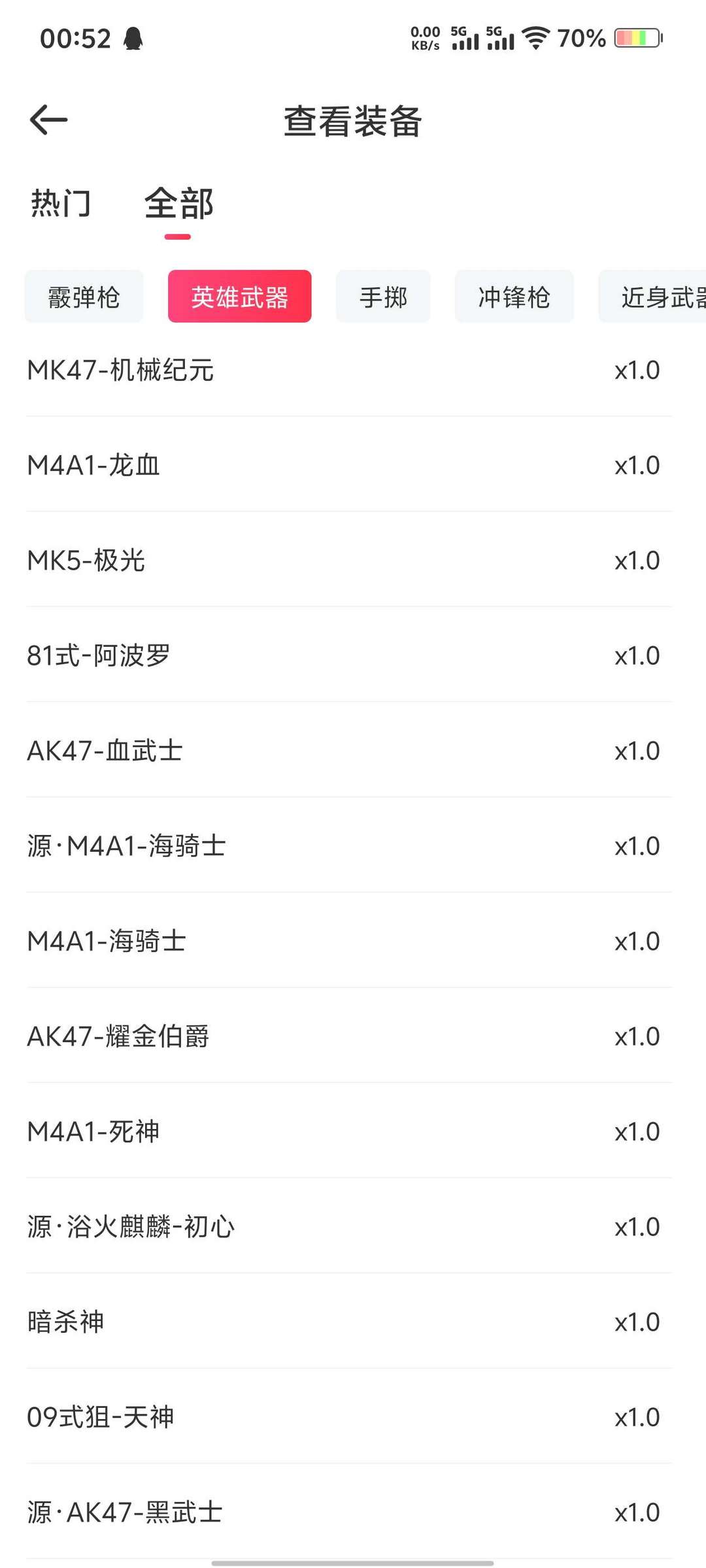Open the 暗杀神 item
706x1568 pixels.
pyautogui.click(x=349, y=1322)
